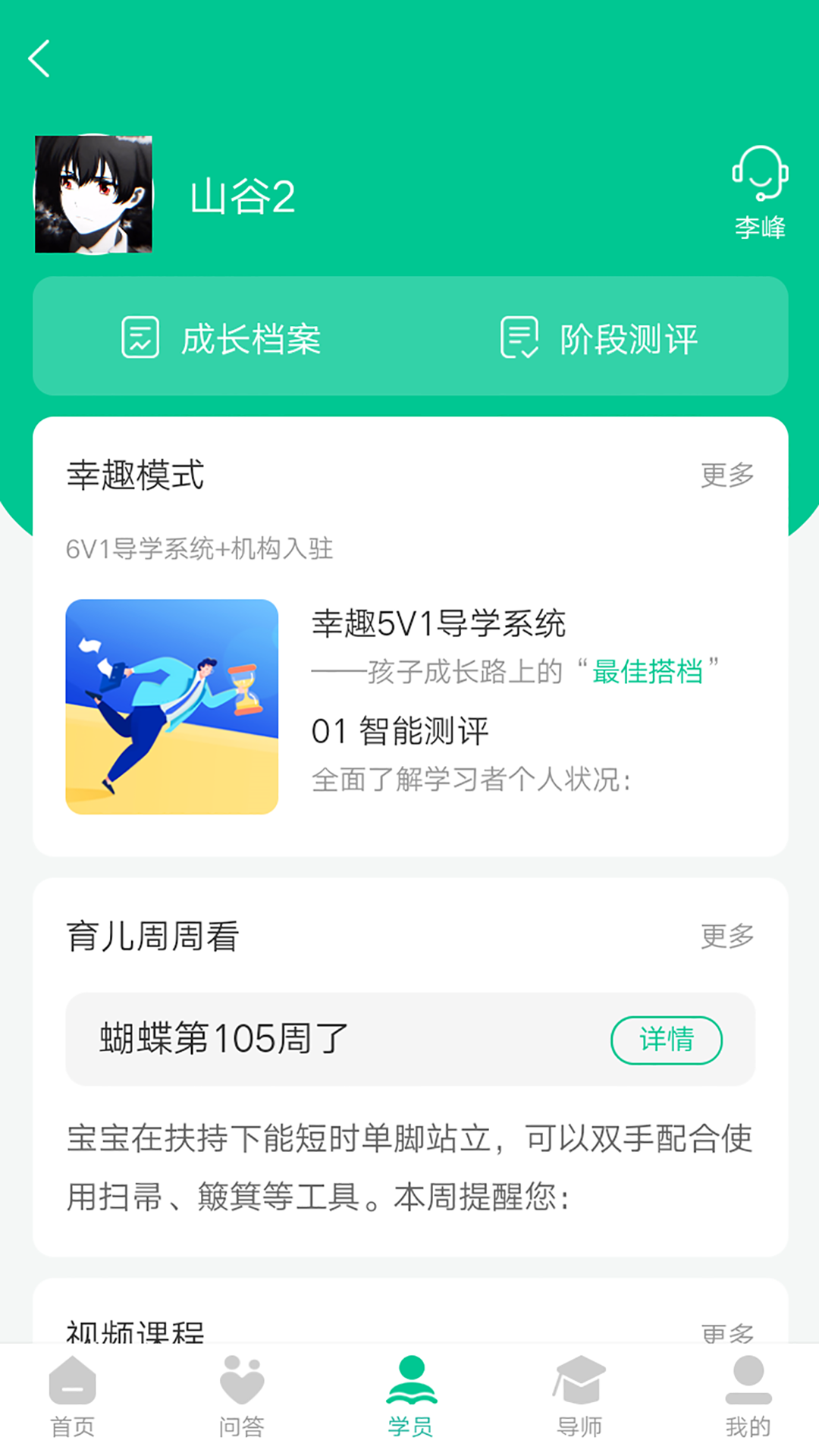Expand 更多 next to 视频课程
Image resolution: width=819 pixels, height=1456 pixels.
pos(728,1335)
